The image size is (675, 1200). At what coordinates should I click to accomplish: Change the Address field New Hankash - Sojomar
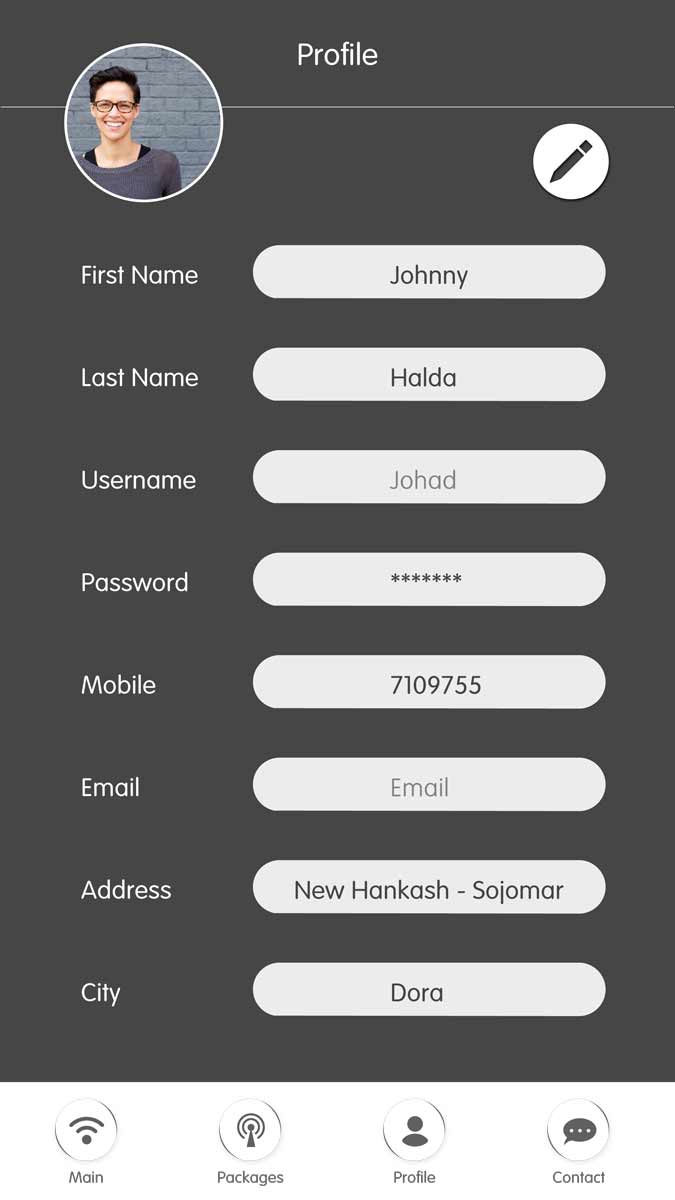(429, 888)
